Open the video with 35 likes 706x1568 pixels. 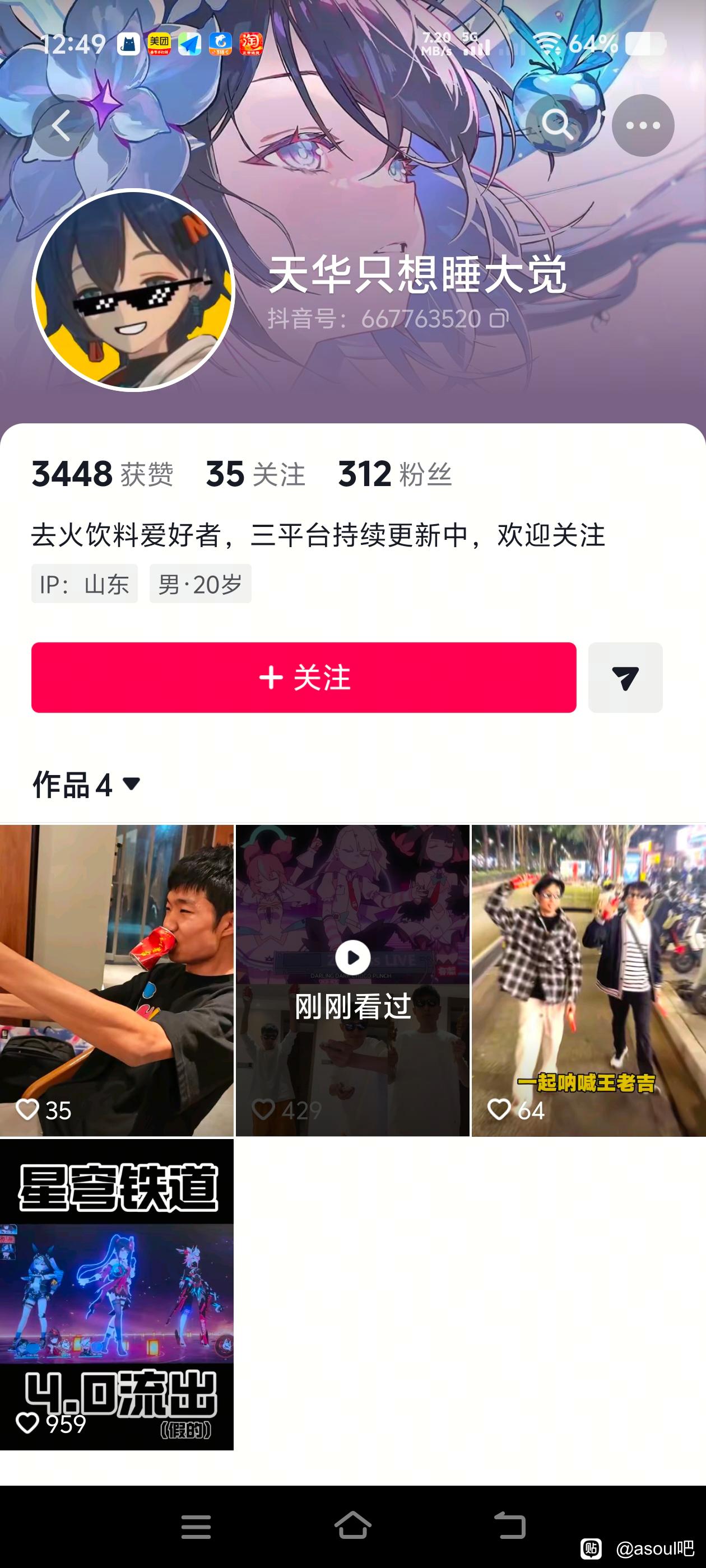click(117, 980)
